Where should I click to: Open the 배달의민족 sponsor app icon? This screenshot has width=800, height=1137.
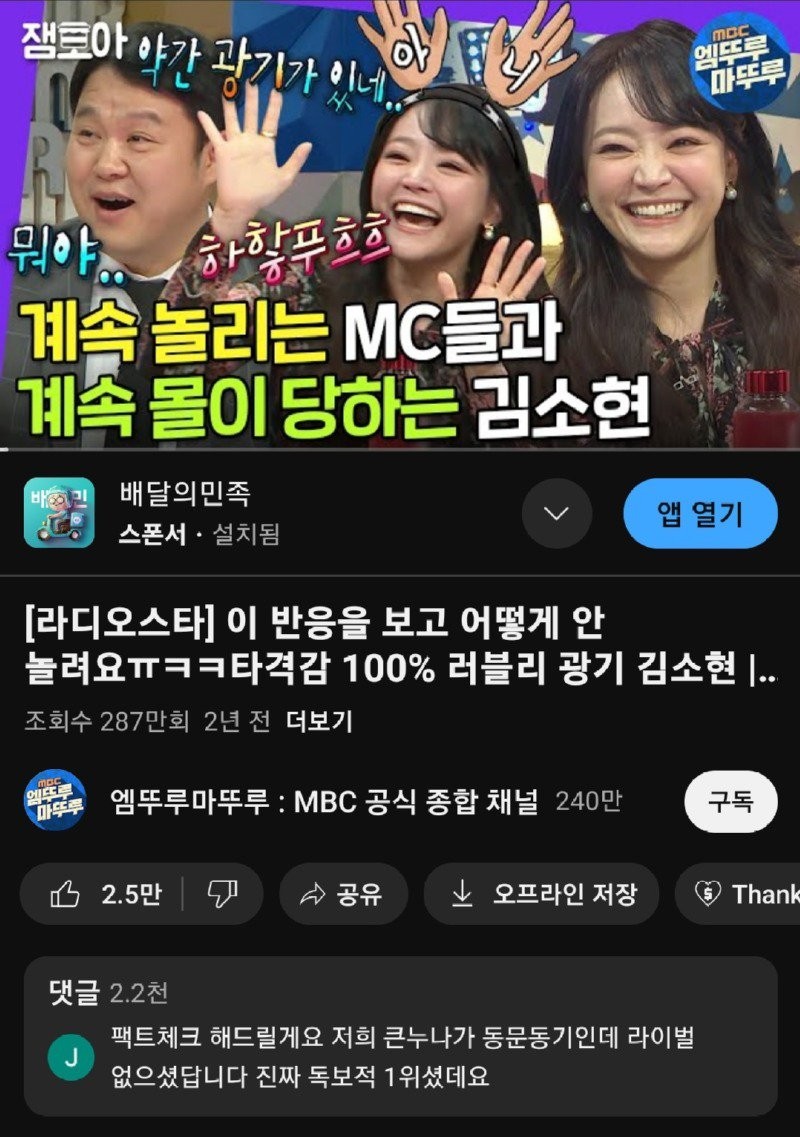click(59, 513)
